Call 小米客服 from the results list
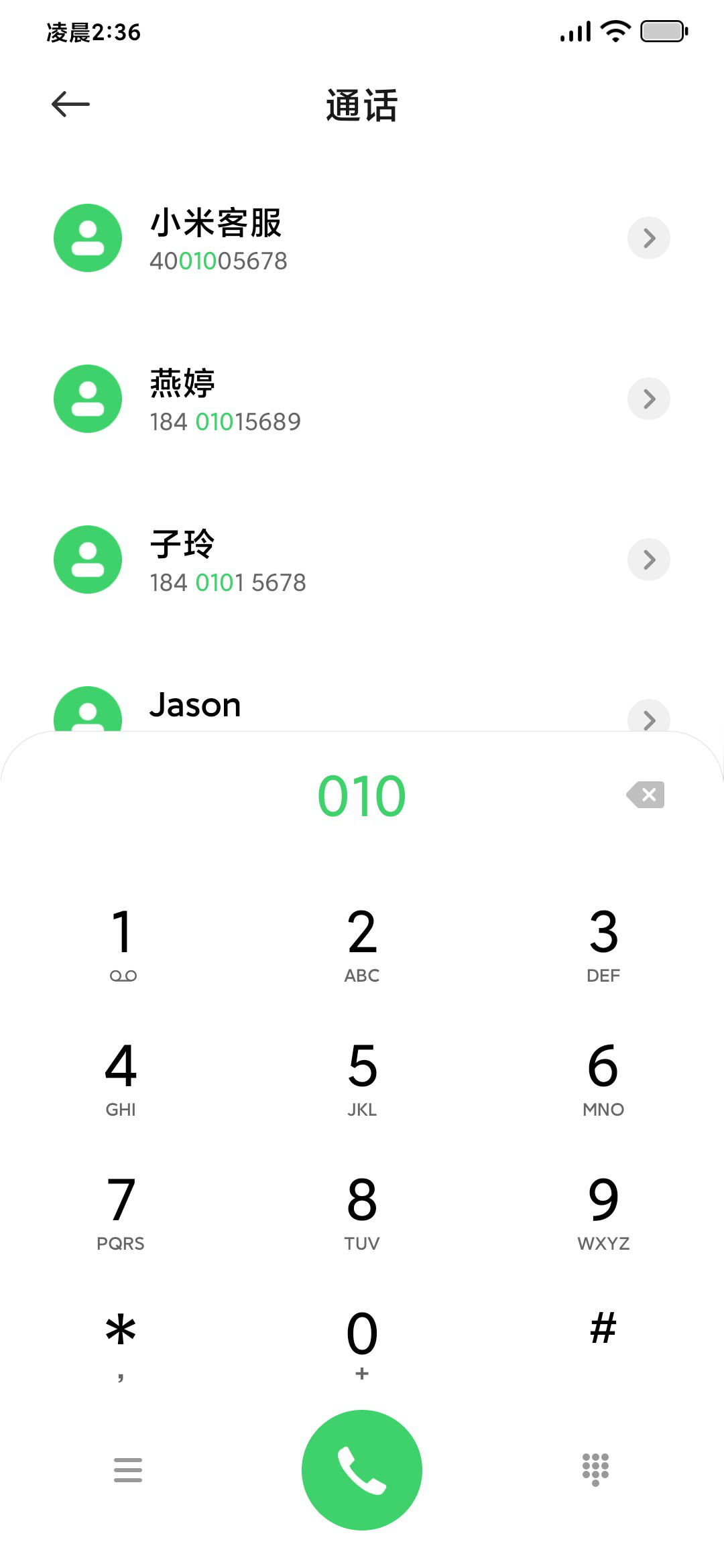The height and width of the screenshot is (1568, 724). click(x=362, y=238)
